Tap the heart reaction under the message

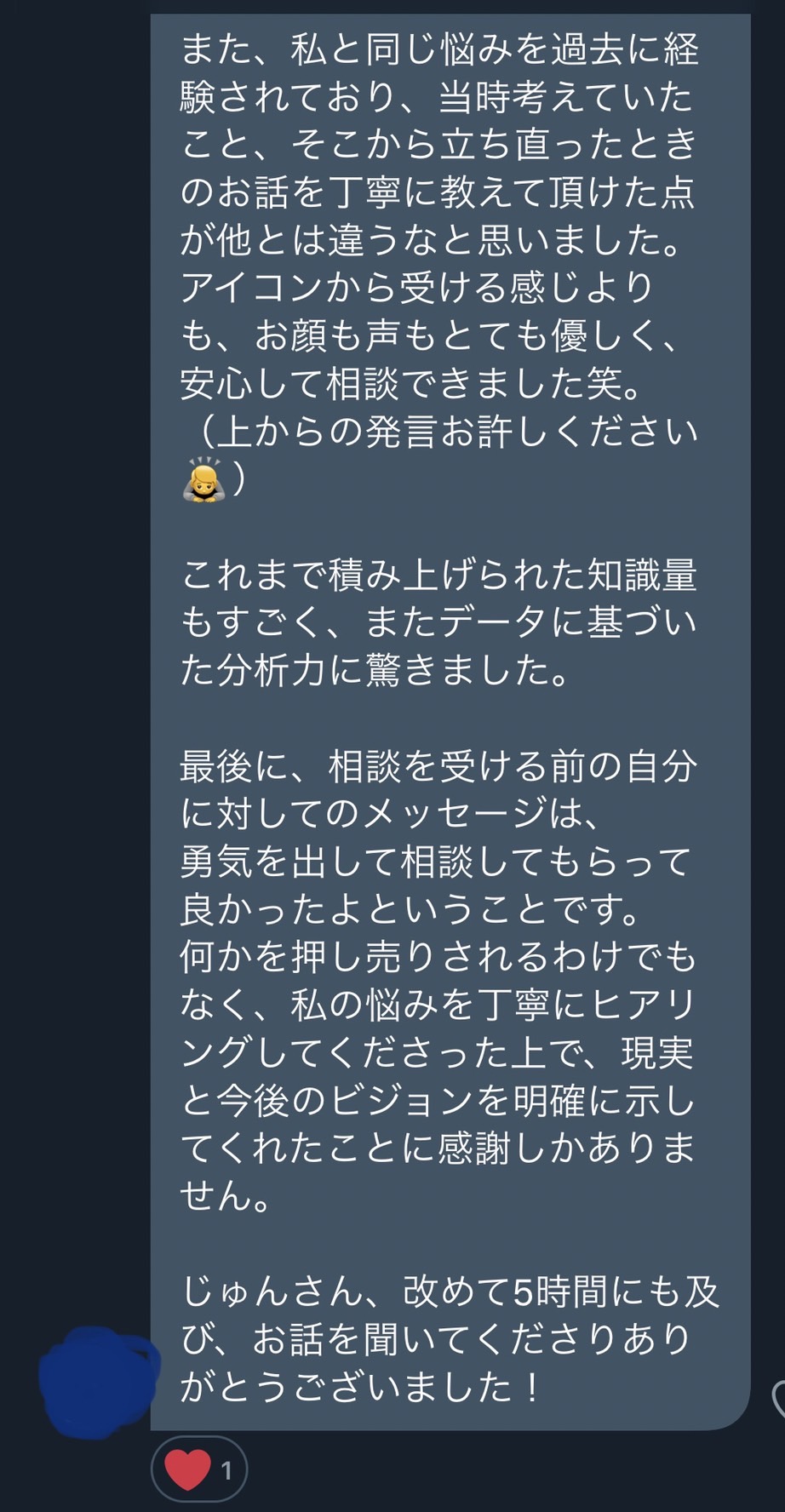click(x=199, y=1469)
